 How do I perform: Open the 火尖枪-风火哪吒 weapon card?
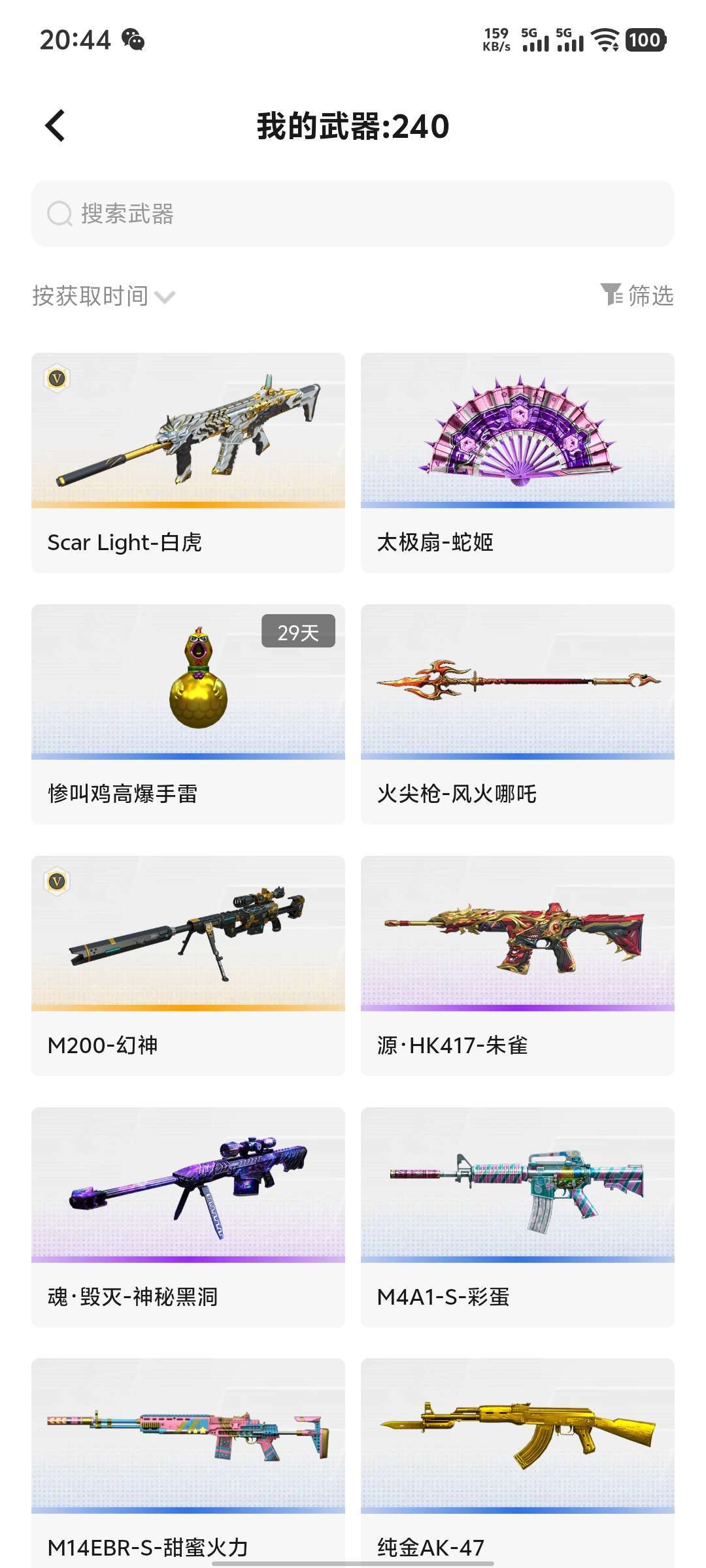(518, 714)
